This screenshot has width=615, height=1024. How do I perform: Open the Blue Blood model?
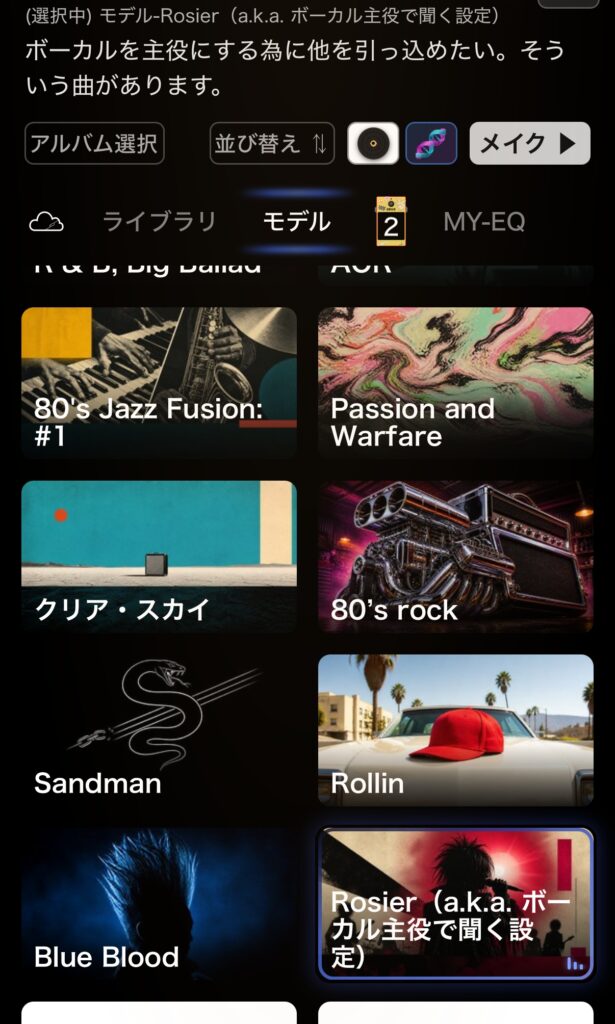pyautogui.click(x=159, y=904)
